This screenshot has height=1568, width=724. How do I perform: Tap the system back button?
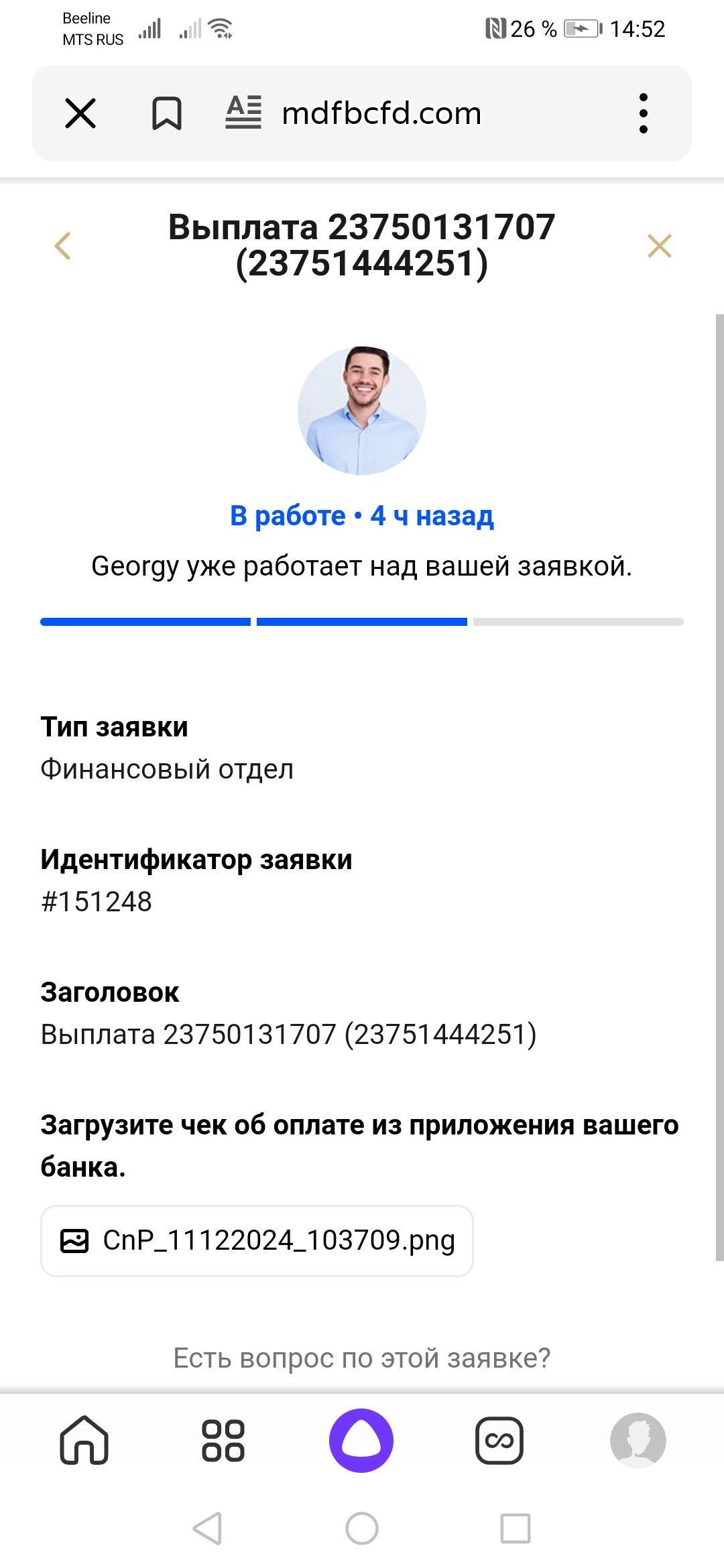click(x=207, y=1528)
